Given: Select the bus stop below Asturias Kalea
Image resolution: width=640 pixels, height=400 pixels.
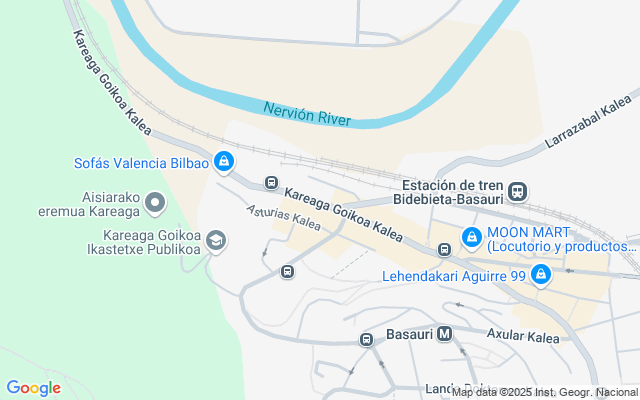Looking at the screenshot, I should point(287,271).
